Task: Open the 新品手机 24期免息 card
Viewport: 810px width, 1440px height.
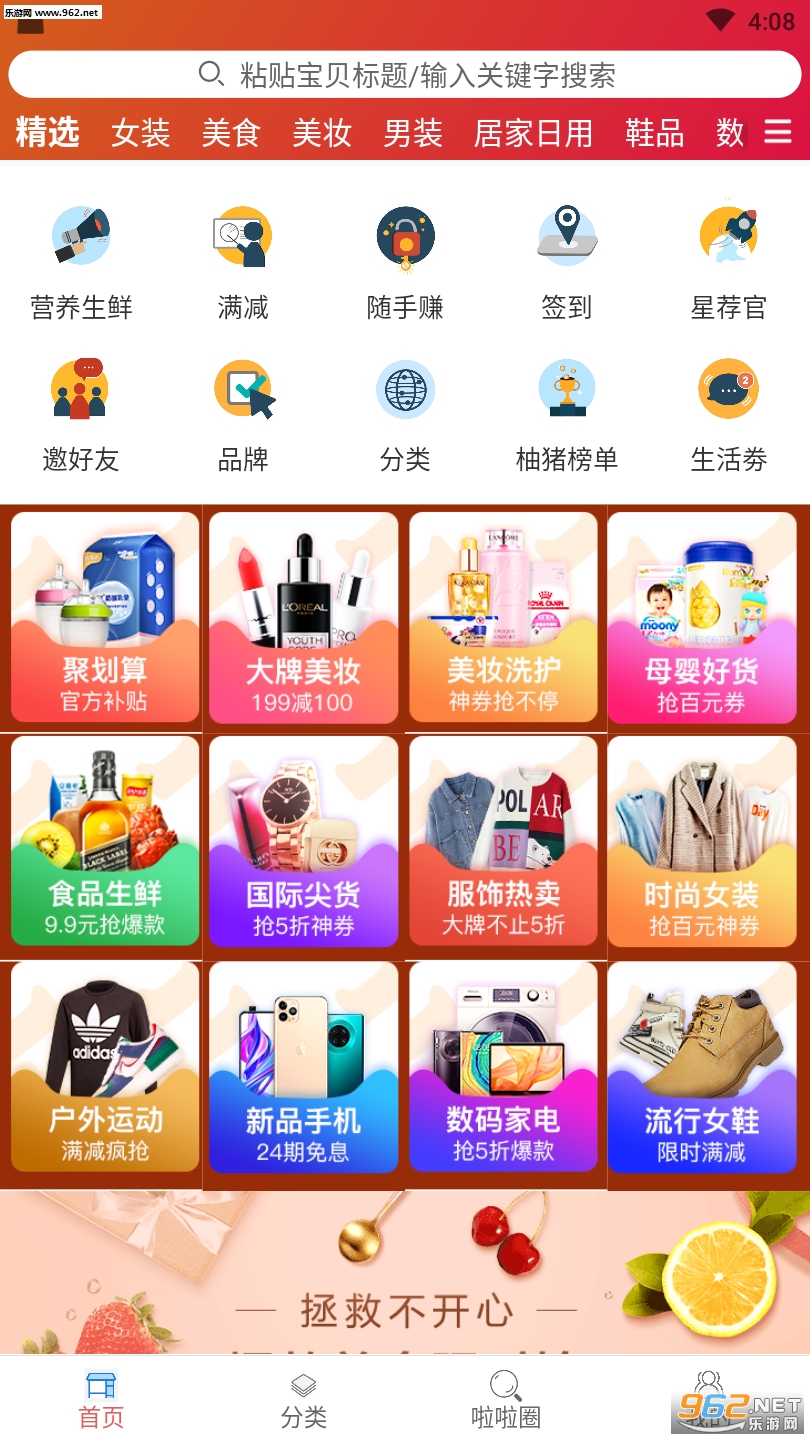Action: click(x=303, y=1068)
